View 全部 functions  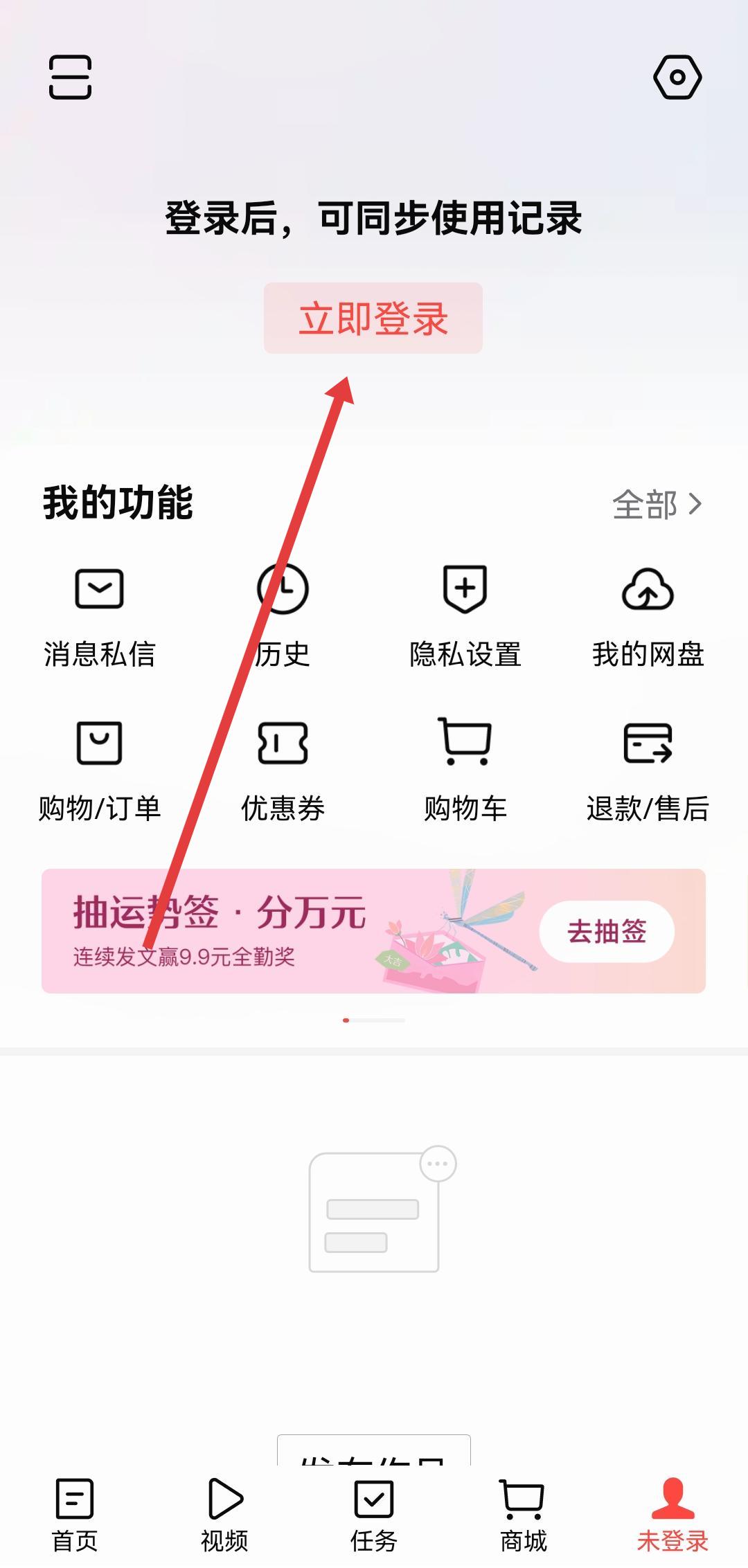[657, 505]
